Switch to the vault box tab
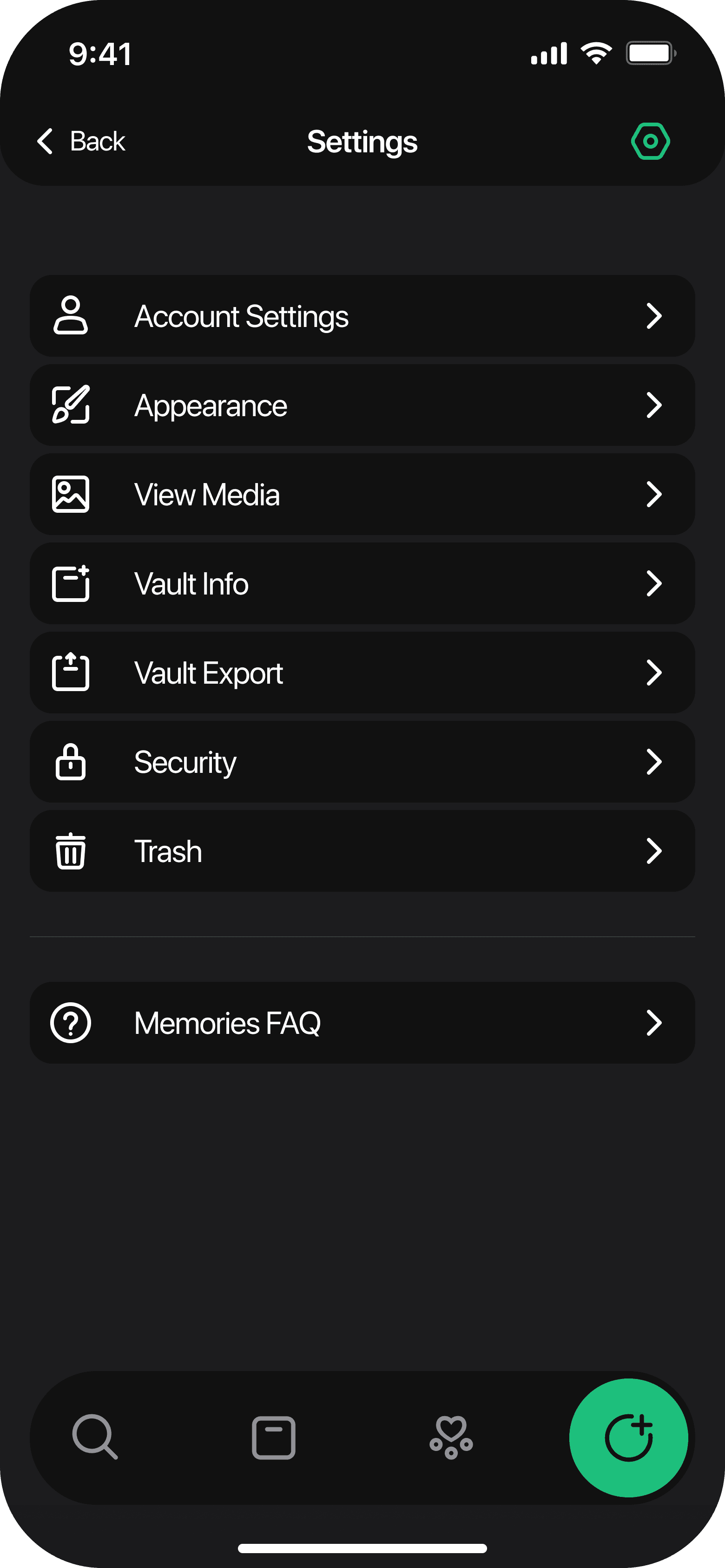Screen dimensions: 725x1568 (274, 1438)
